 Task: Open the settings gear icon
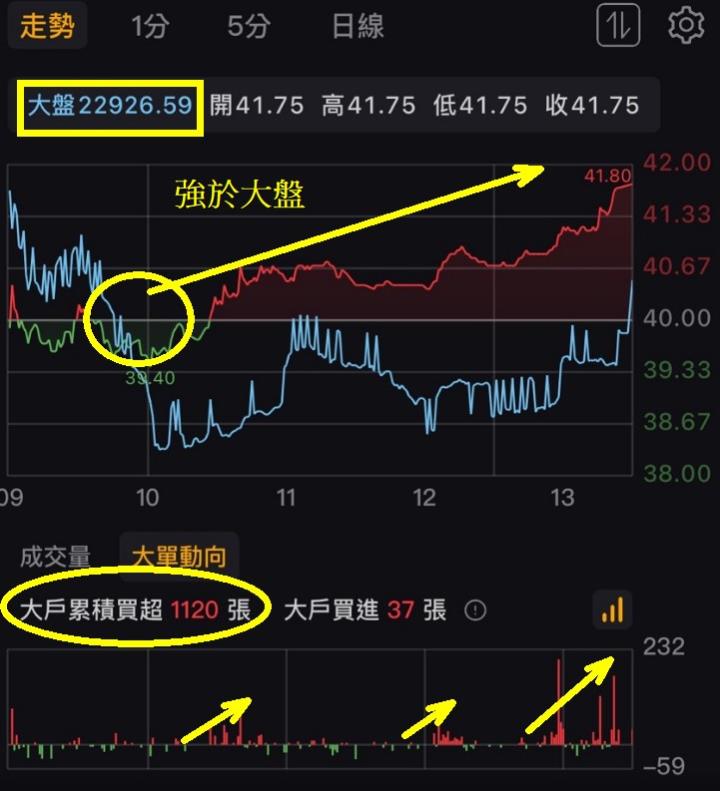687,27
